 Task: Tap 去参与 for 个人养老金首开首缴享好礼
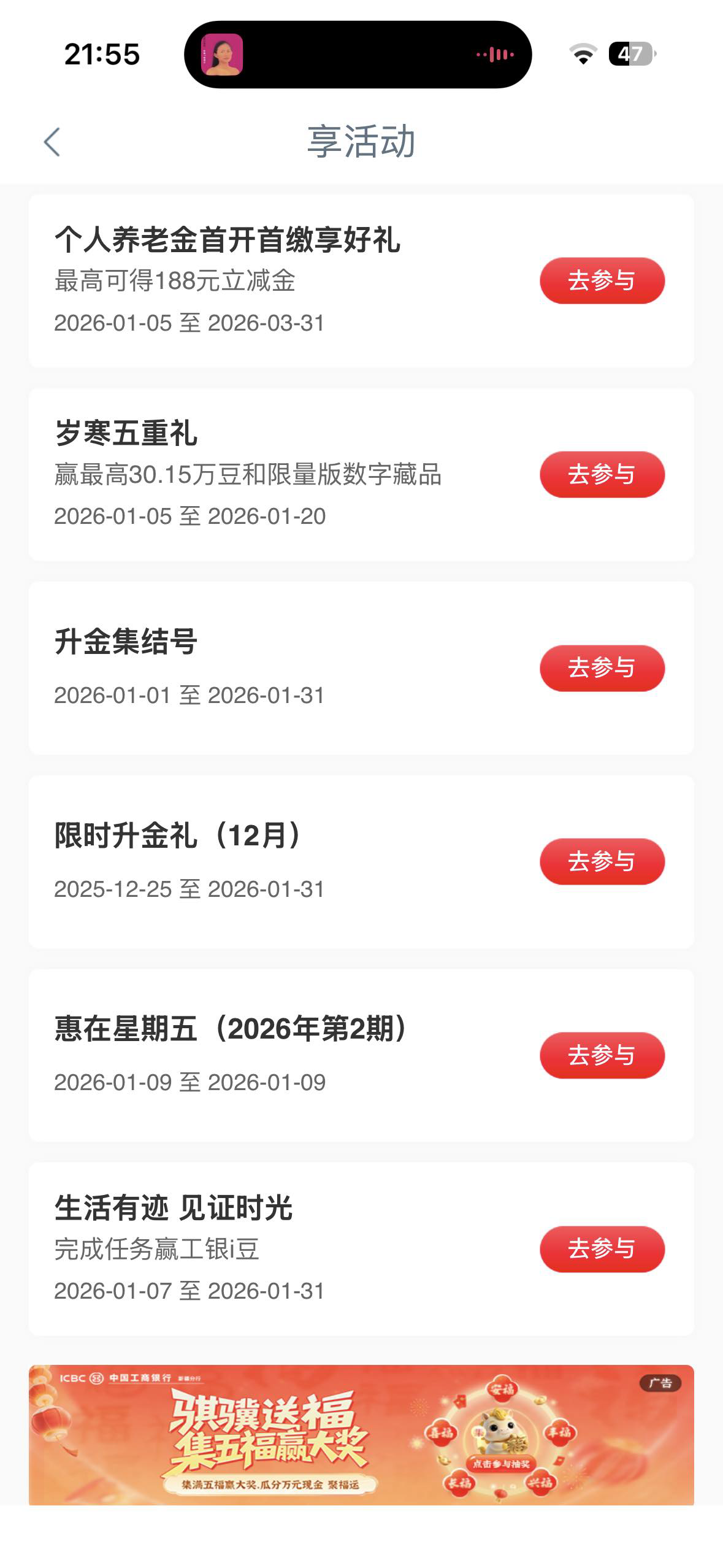click(x=602, y=281)
